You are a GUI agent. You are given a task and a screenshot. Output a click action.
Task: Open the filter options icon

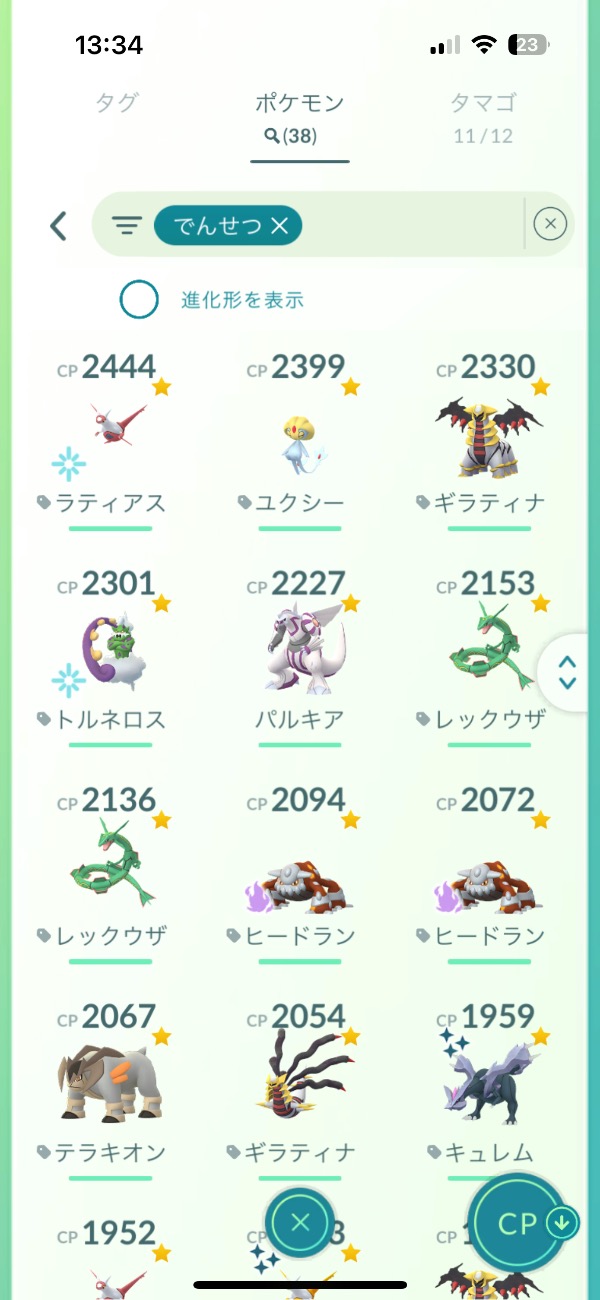coord(126,226)
